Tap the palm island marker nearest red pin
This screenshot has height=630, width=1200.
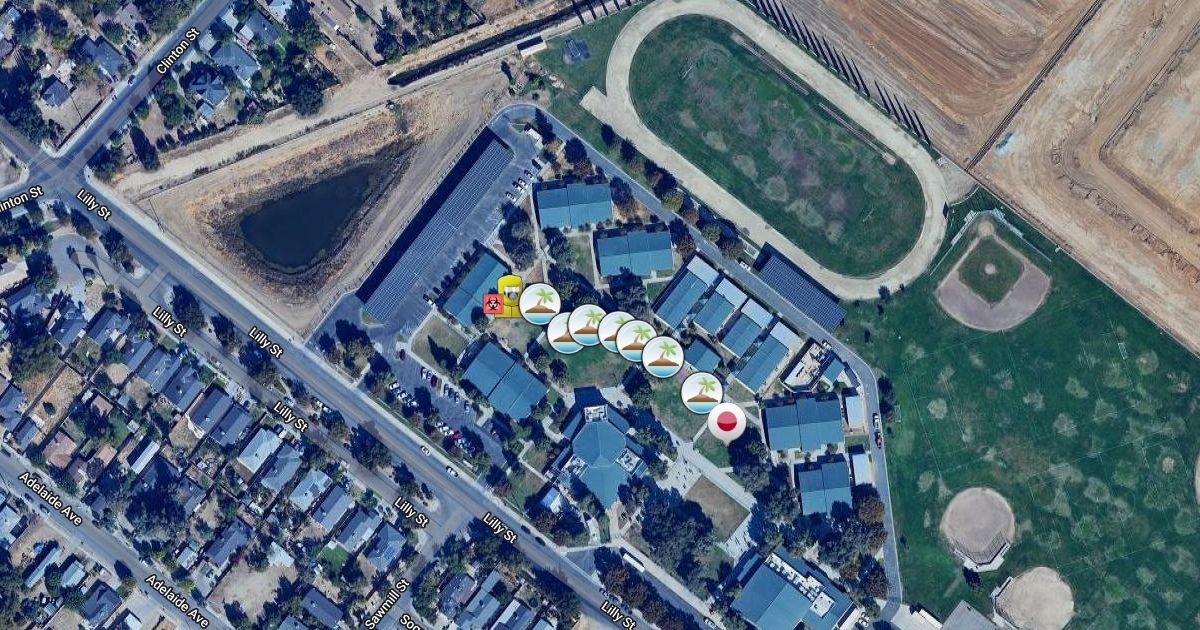pos(702,391)
